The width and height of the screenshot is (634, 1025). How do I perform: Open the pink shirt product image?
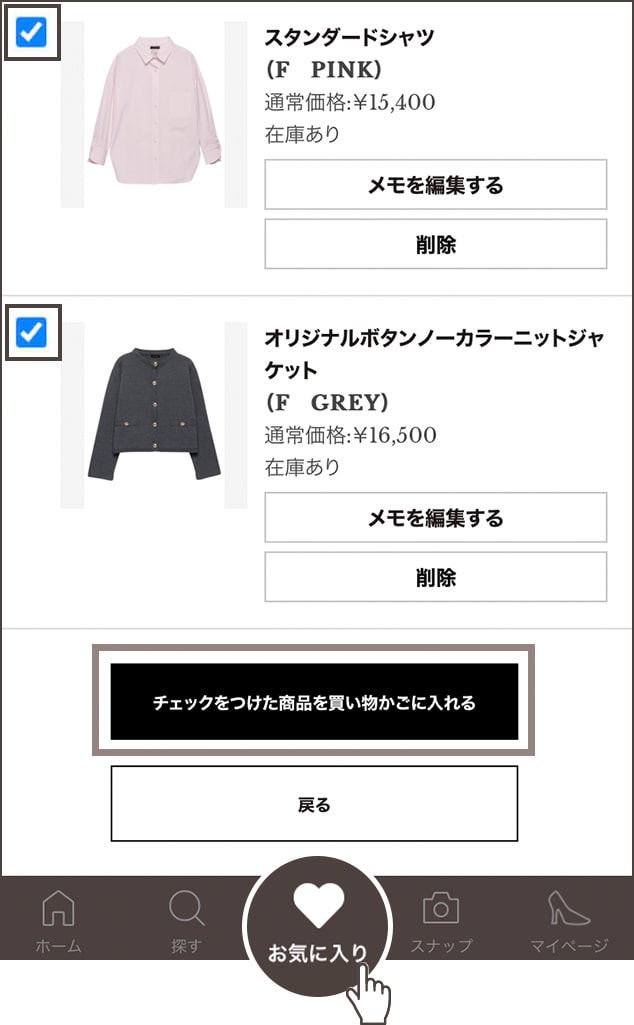tap(154, 114)
